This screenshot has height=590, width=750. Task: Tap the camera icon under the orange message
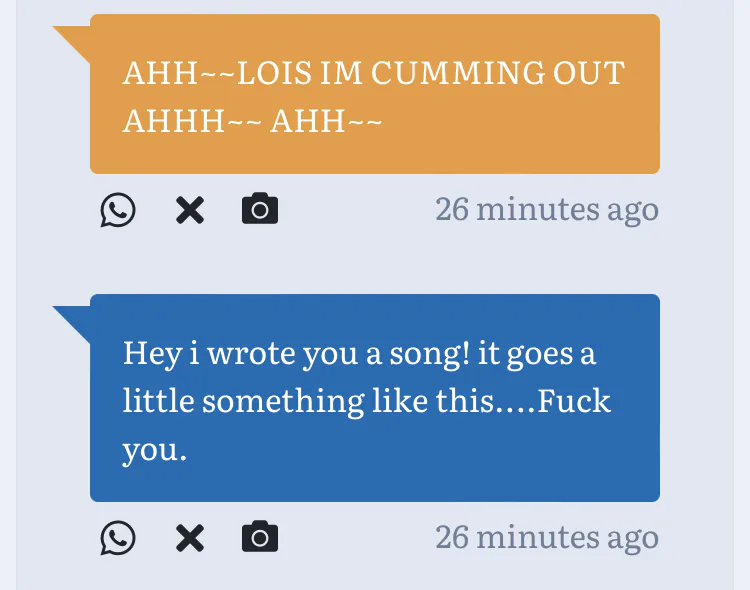click(260, 209)
